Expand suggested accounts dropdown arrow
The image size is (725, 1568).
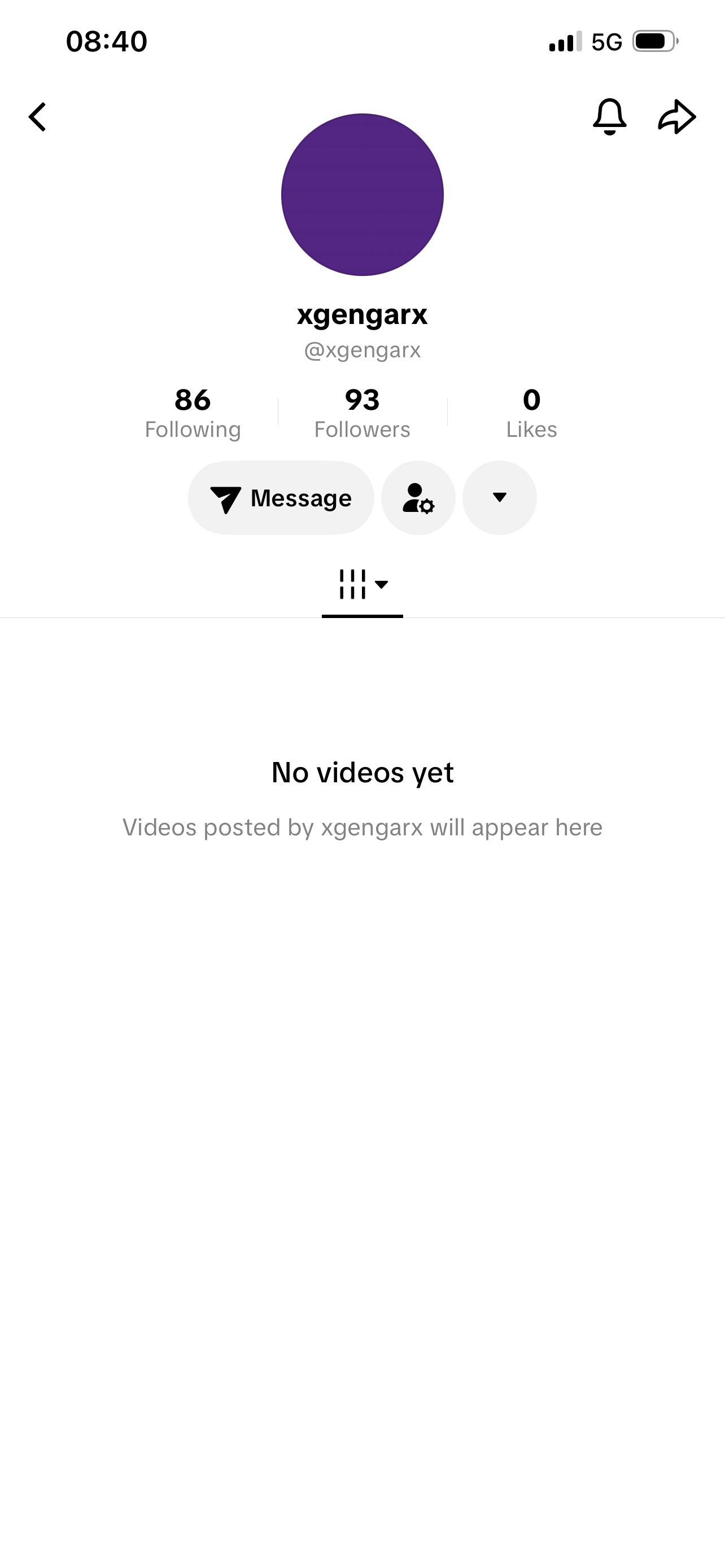pyautogui.click(x=499, y=498)
